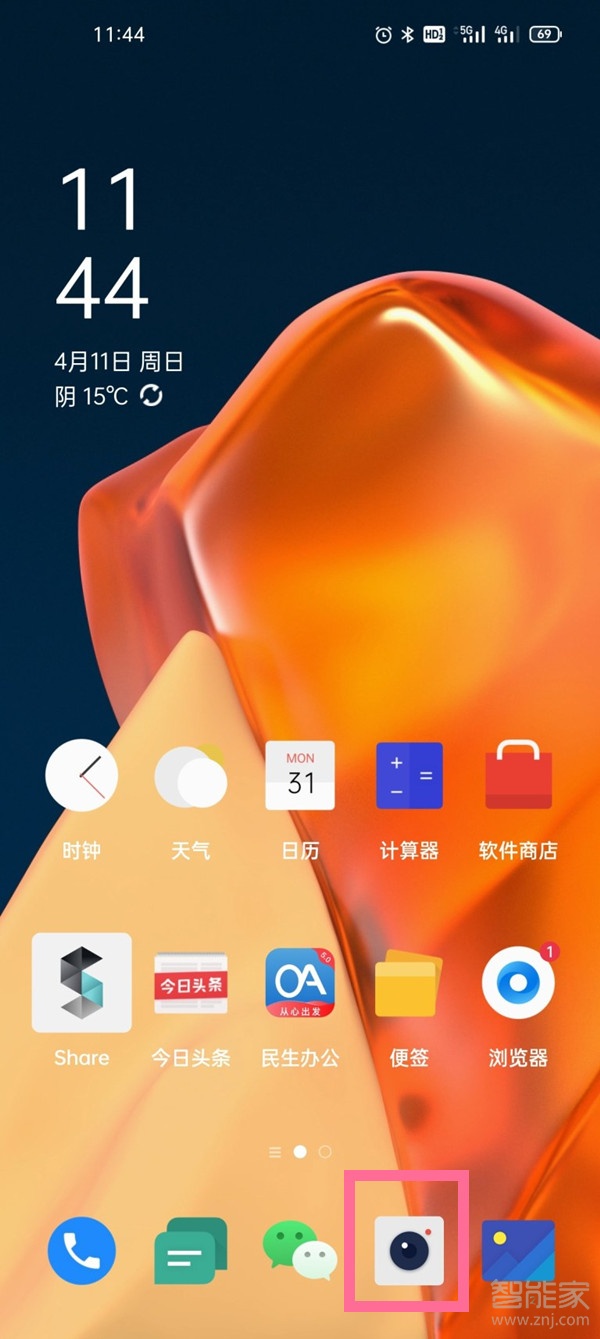Image resolution: width=600 pixels, height=1339 pixels.
Task: Tap the large clock widget
Action: 103,244
